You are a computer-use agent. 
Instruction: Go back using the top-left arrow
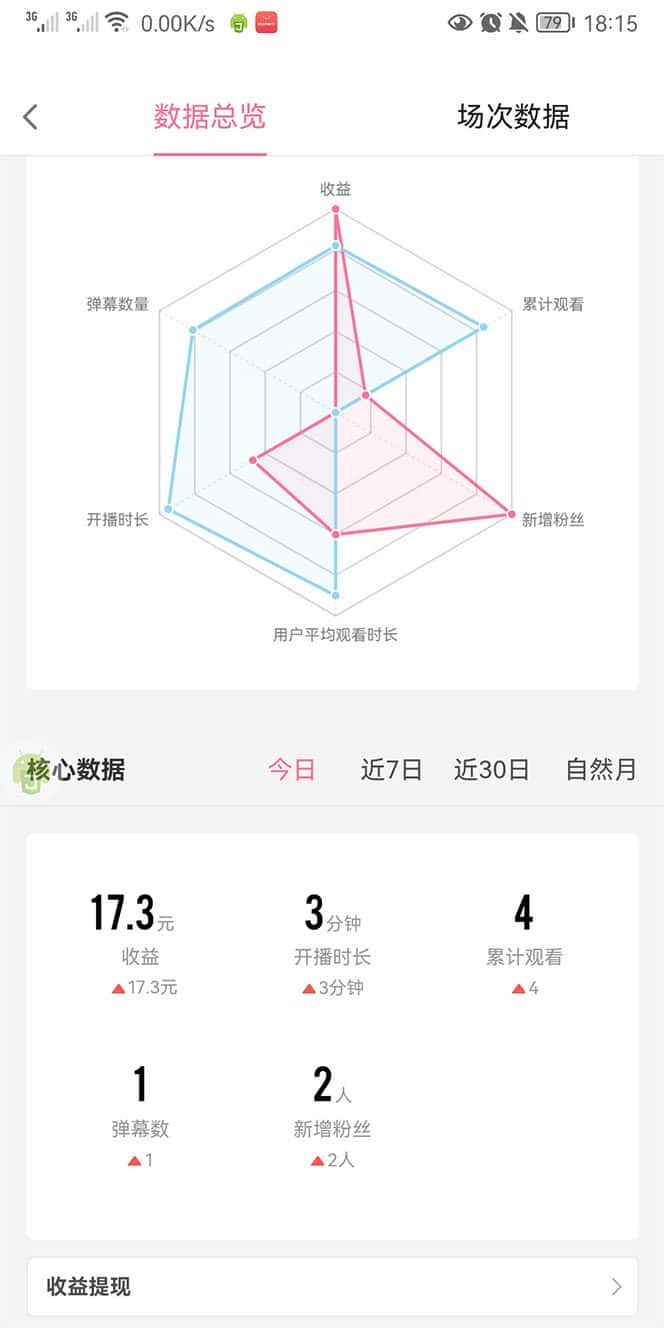point(31,117)
